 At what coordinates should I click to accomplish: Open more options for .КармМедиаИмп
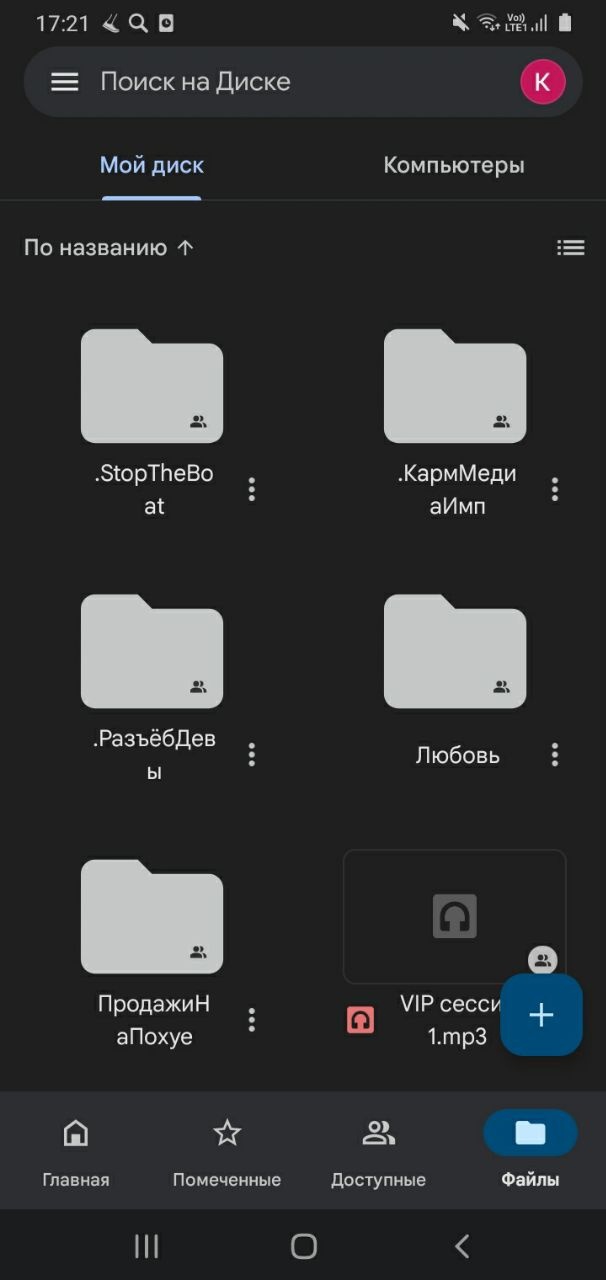pyautogui.click(x=555, y=489)
